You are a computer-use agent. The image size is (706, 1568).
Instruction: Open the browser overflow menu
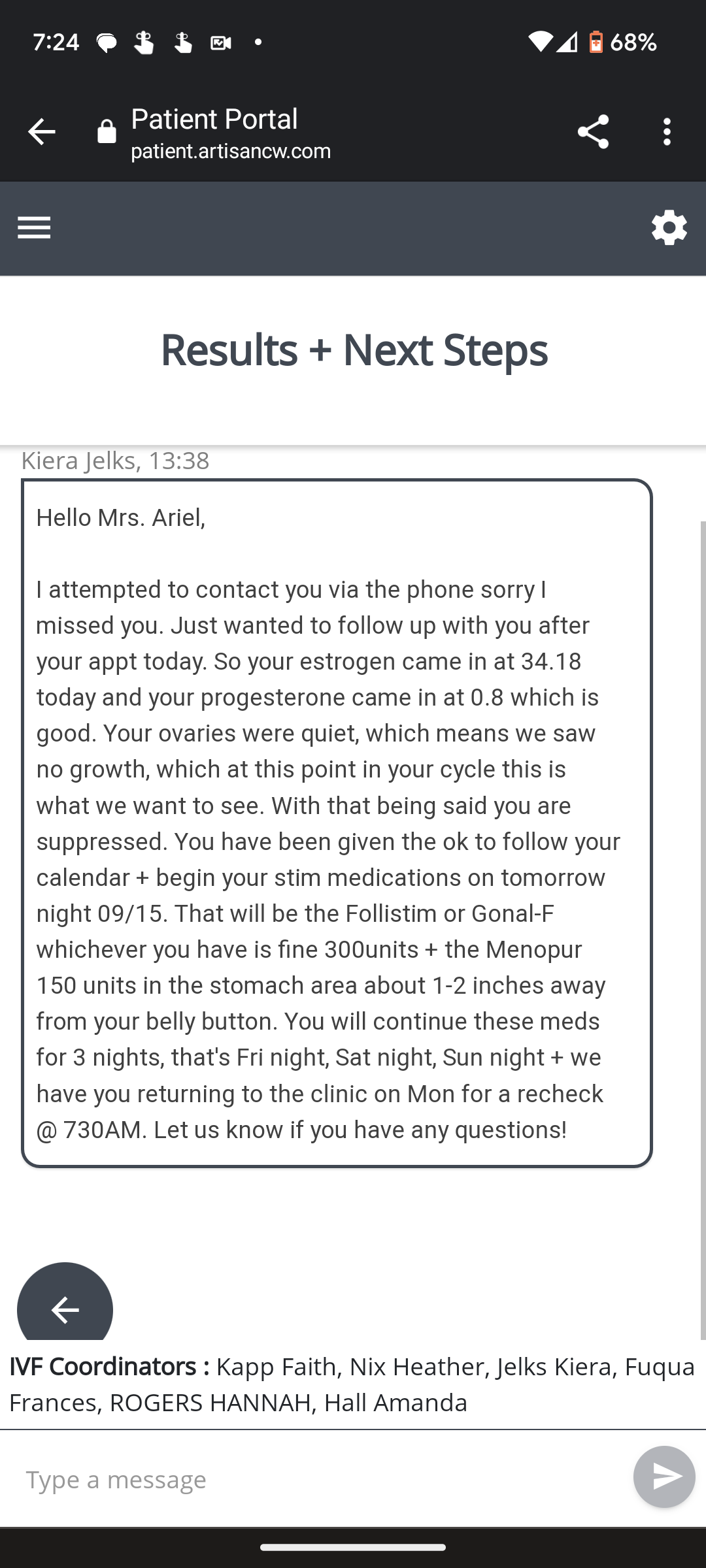pyautogui.click(x=667, y=132)
